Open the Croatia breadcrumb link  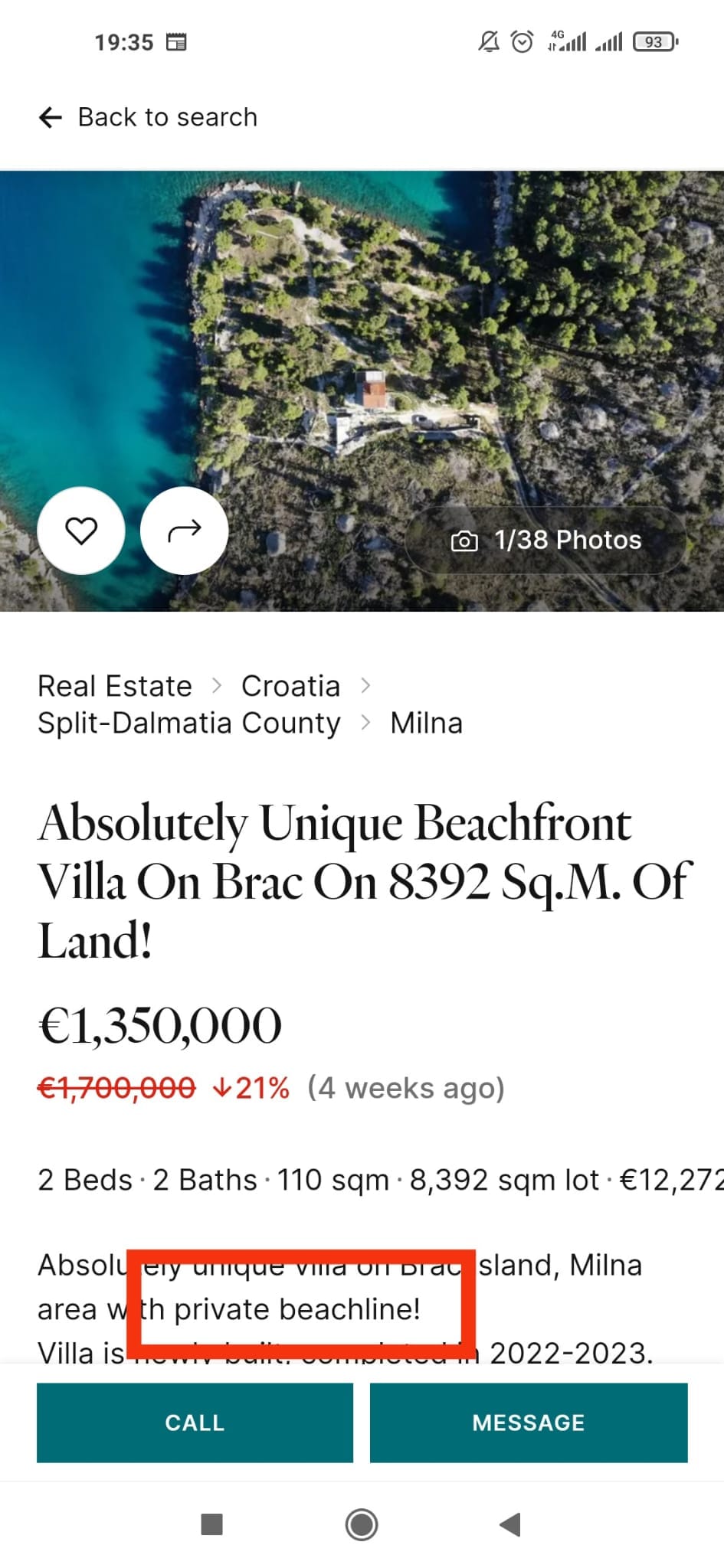click(x=290, y=686)
